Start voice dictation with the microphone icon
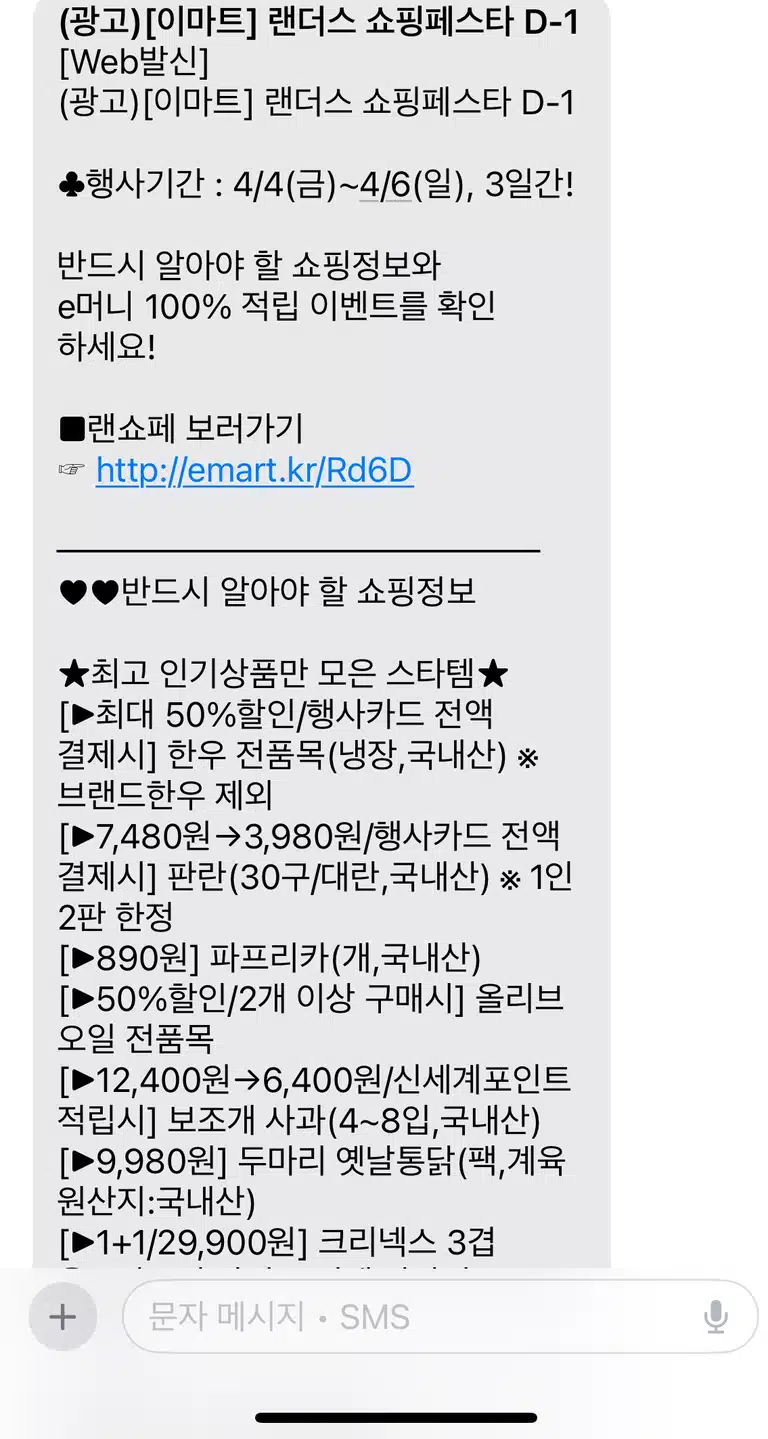 (x=716, y=1317)
